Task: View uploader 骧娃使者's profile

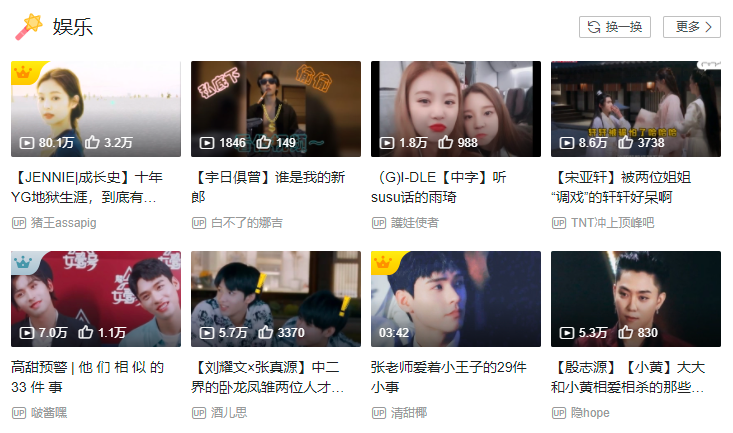Action: pyautogui.click(x=414, y=222)
